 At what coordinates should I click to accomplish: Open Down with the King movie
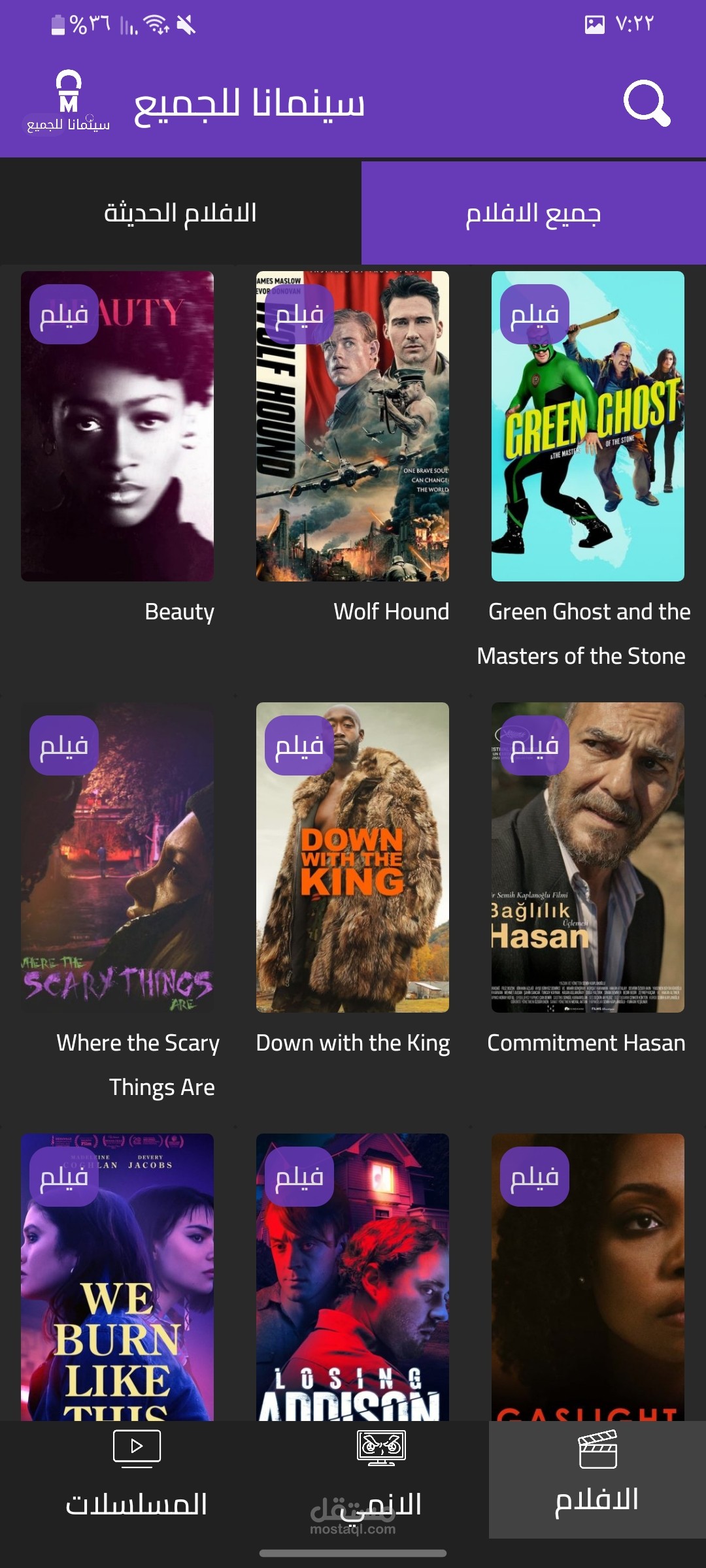click(x=352, y=857)
